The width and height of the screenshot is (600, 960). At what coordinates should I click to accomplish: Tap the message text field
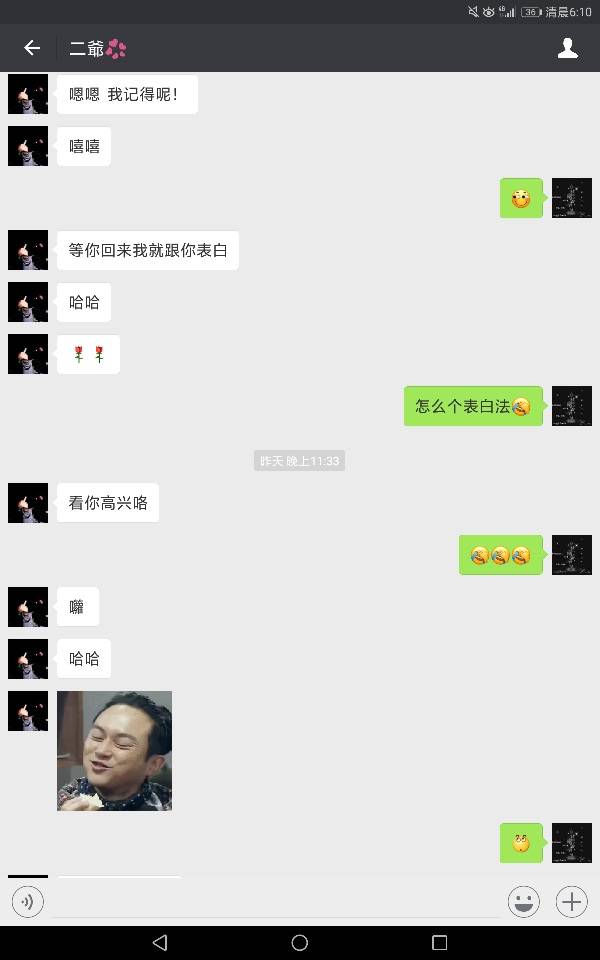pos(275,901)
